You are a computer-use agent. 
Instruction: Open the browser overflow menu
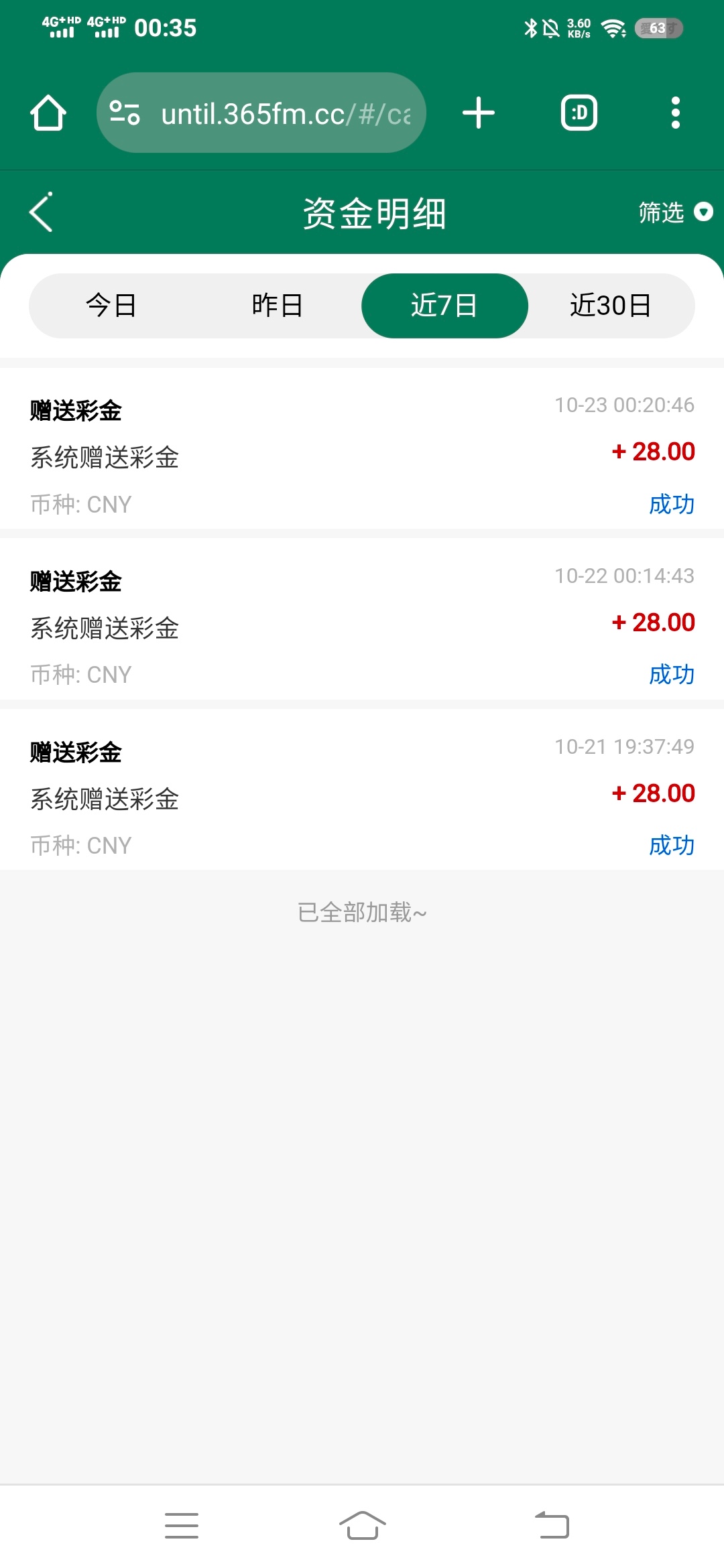click(x=675, y=113)
